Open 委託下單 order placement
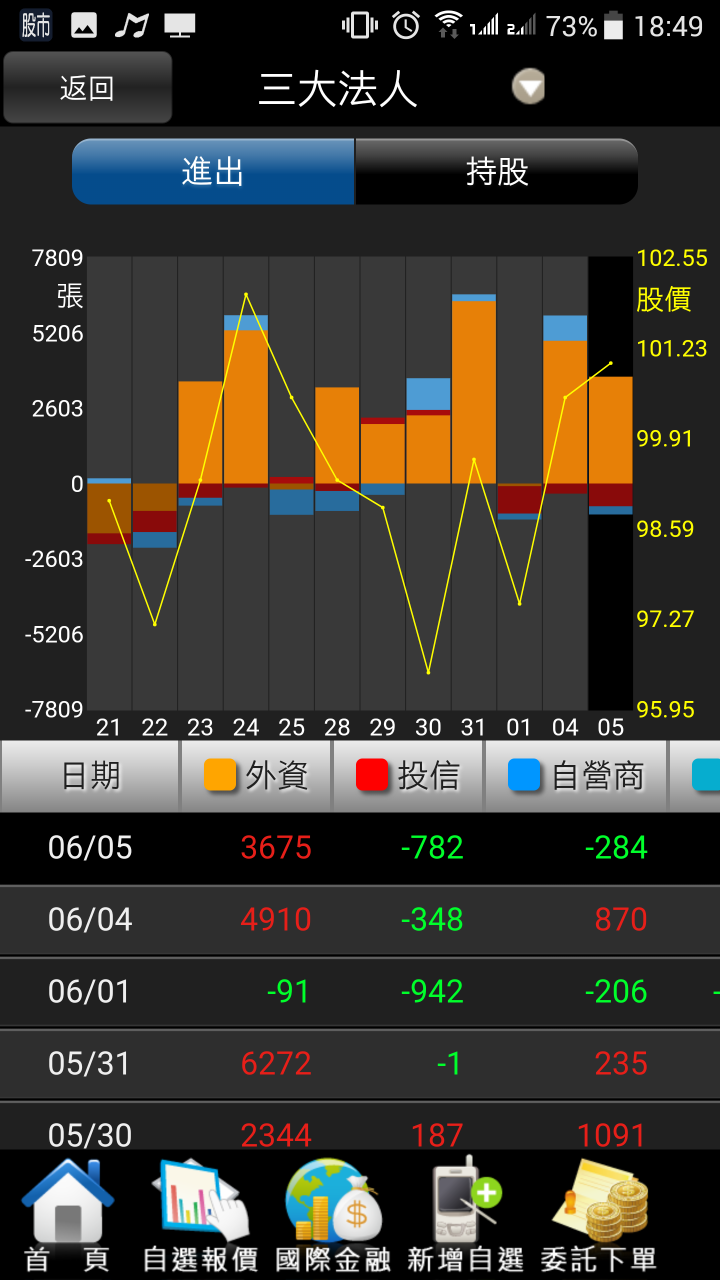Viewport: 720px width, 1280px height. [x=599, y=1215]
